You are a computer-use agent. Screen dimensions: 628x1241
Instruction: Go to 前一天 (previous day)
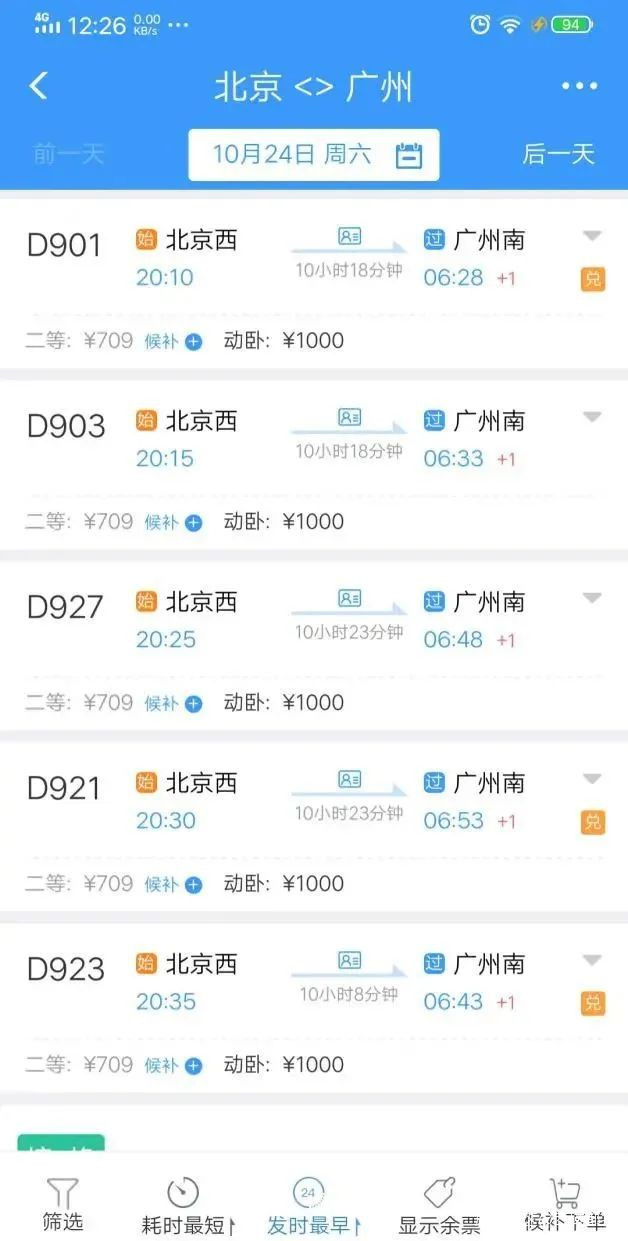(x=69, y=154)
